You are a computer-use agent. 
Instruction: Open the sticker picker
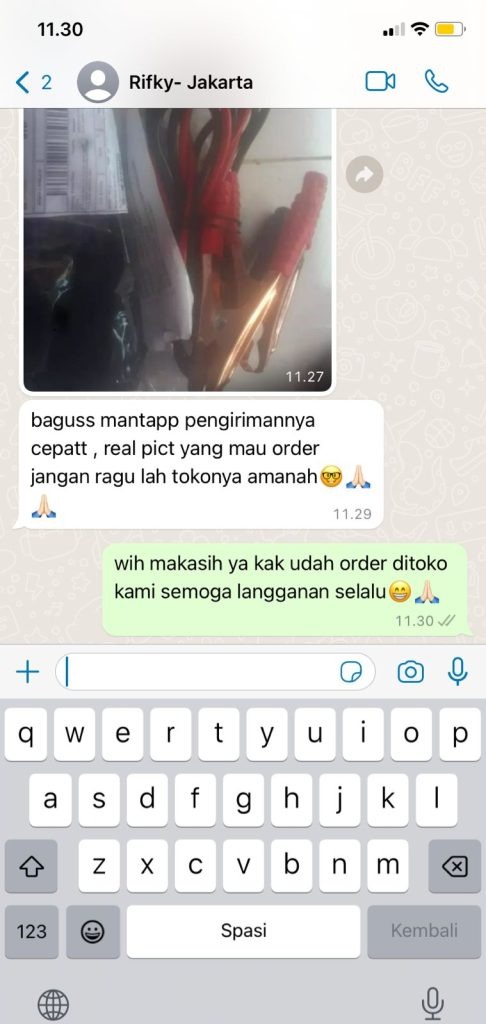click(x=351, y=672)
